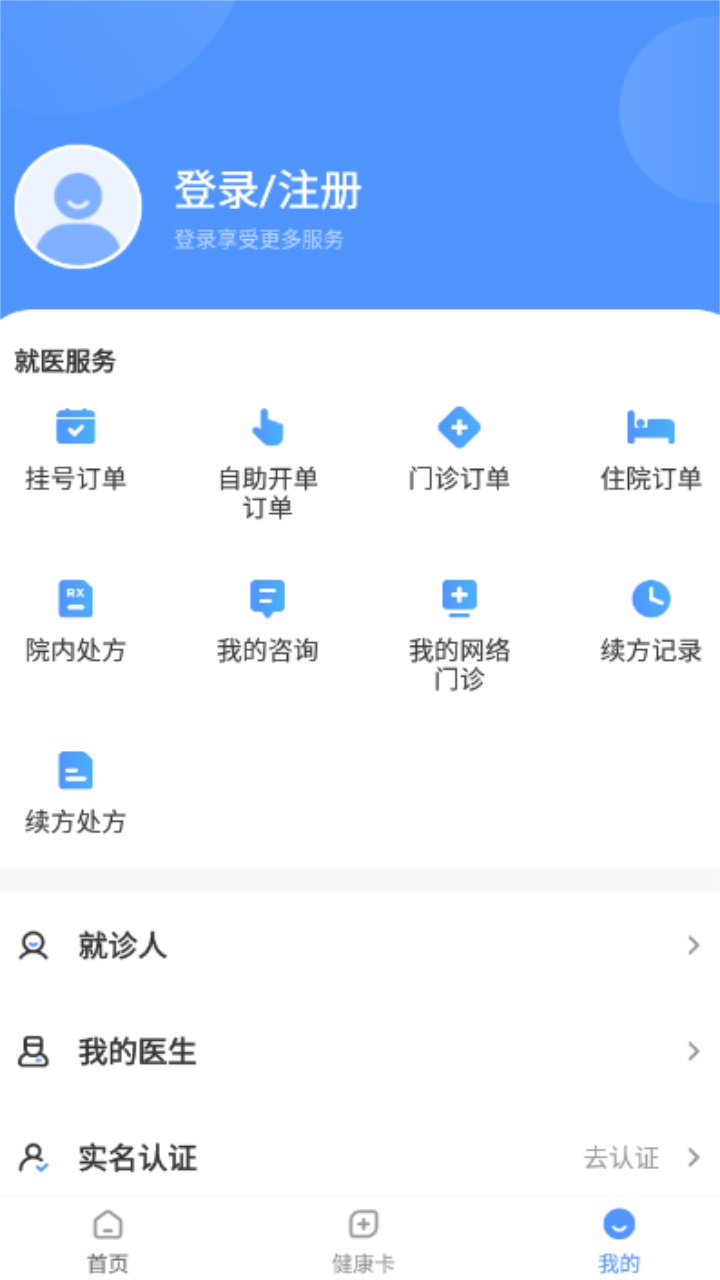Open the 我的医生 row
This screenshot has width=720, height=1280.
(360, 1052)
